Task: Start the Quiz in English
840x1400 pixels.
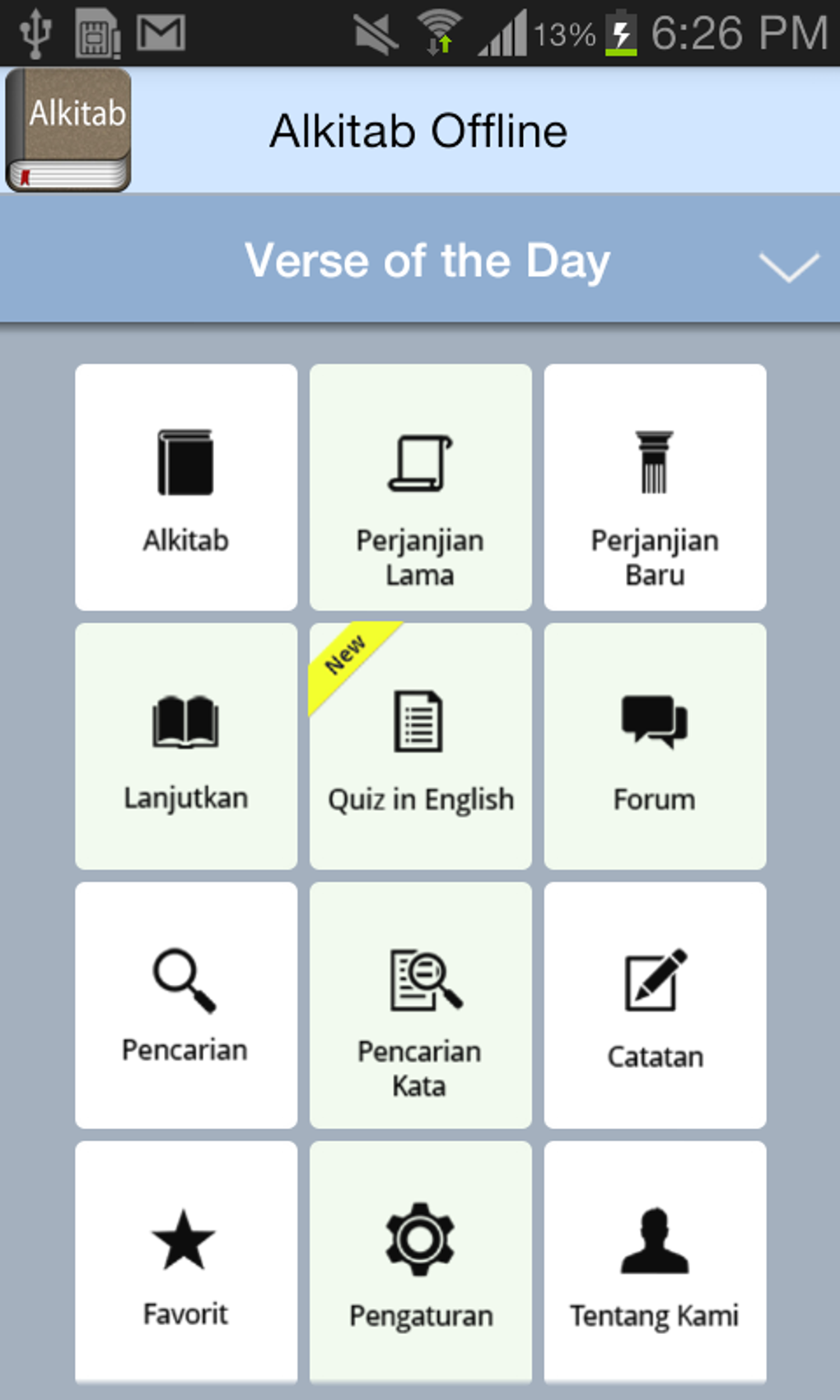Action: pos(421,746)
